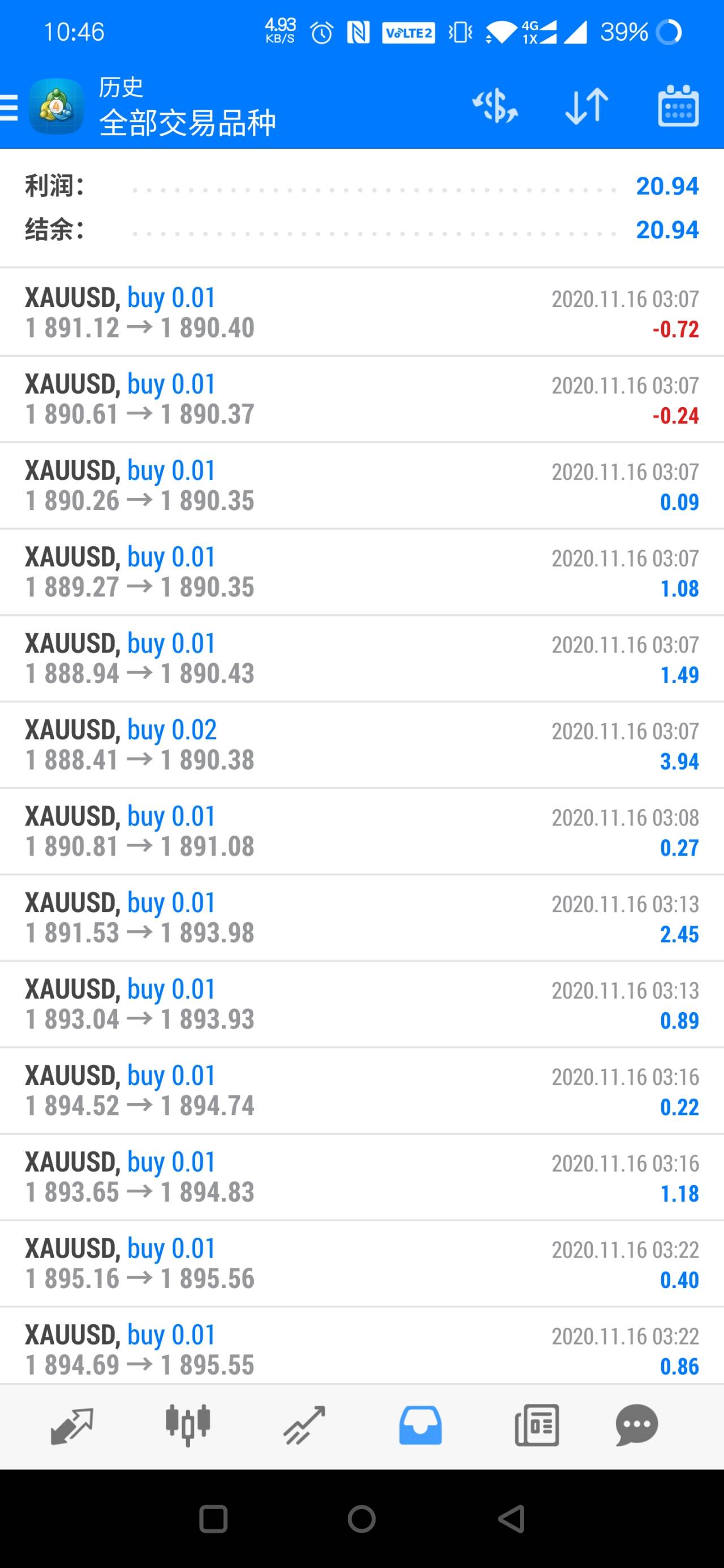Tap the system home button
This screenshot has height=1568, width=724.
pos(361,1519)
